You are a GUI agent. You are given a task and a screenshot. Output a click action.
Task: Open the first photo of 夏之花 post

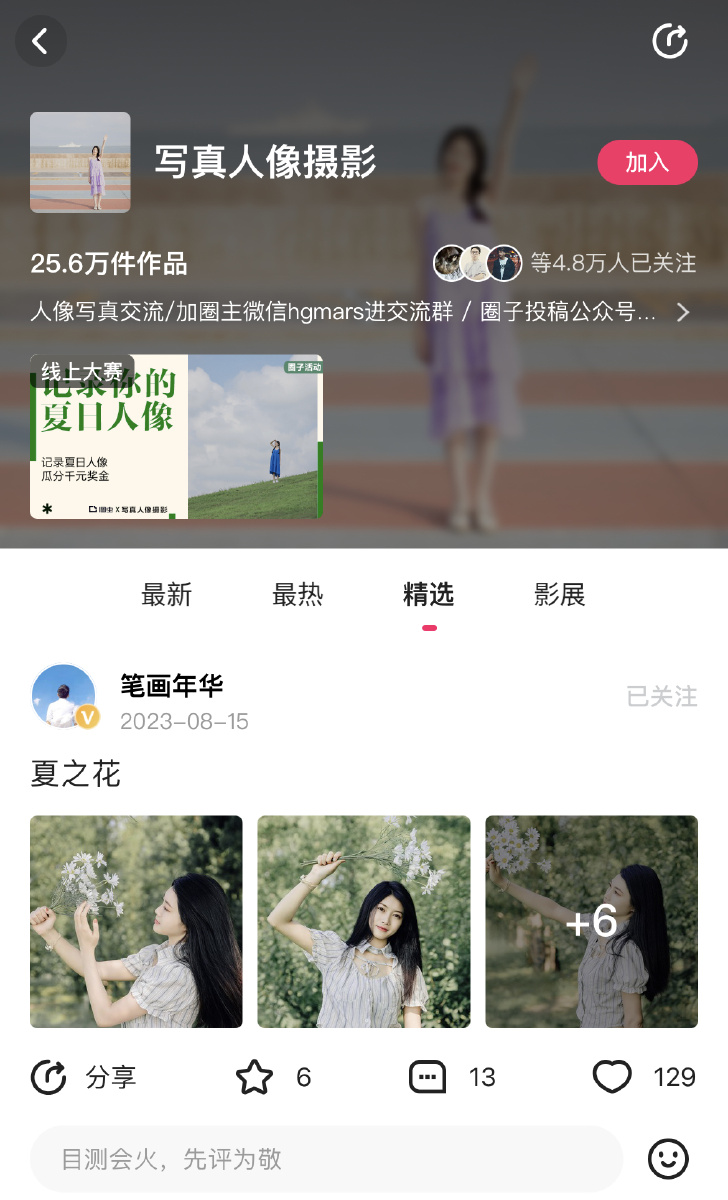(136, 921)
